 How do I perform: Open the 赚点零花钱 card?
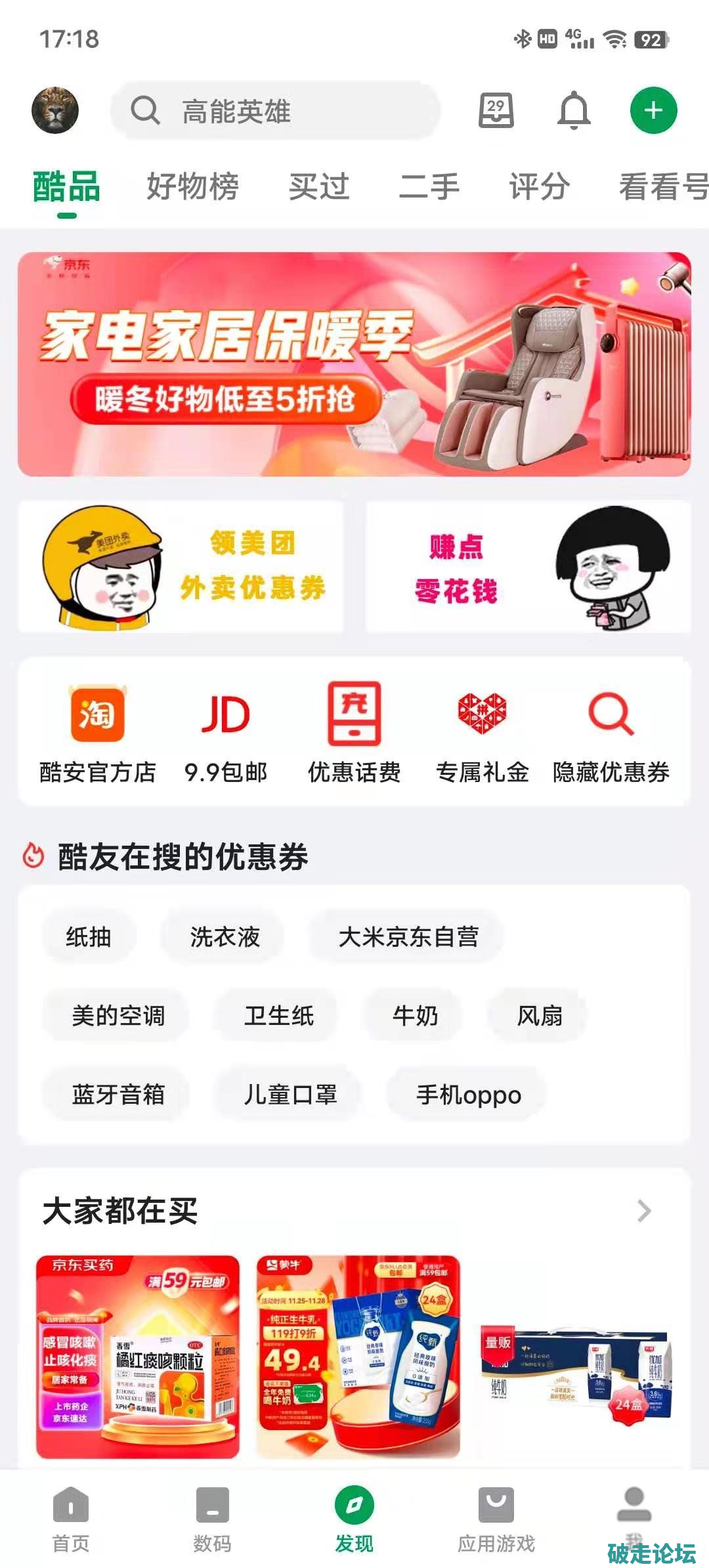[528, 567]
